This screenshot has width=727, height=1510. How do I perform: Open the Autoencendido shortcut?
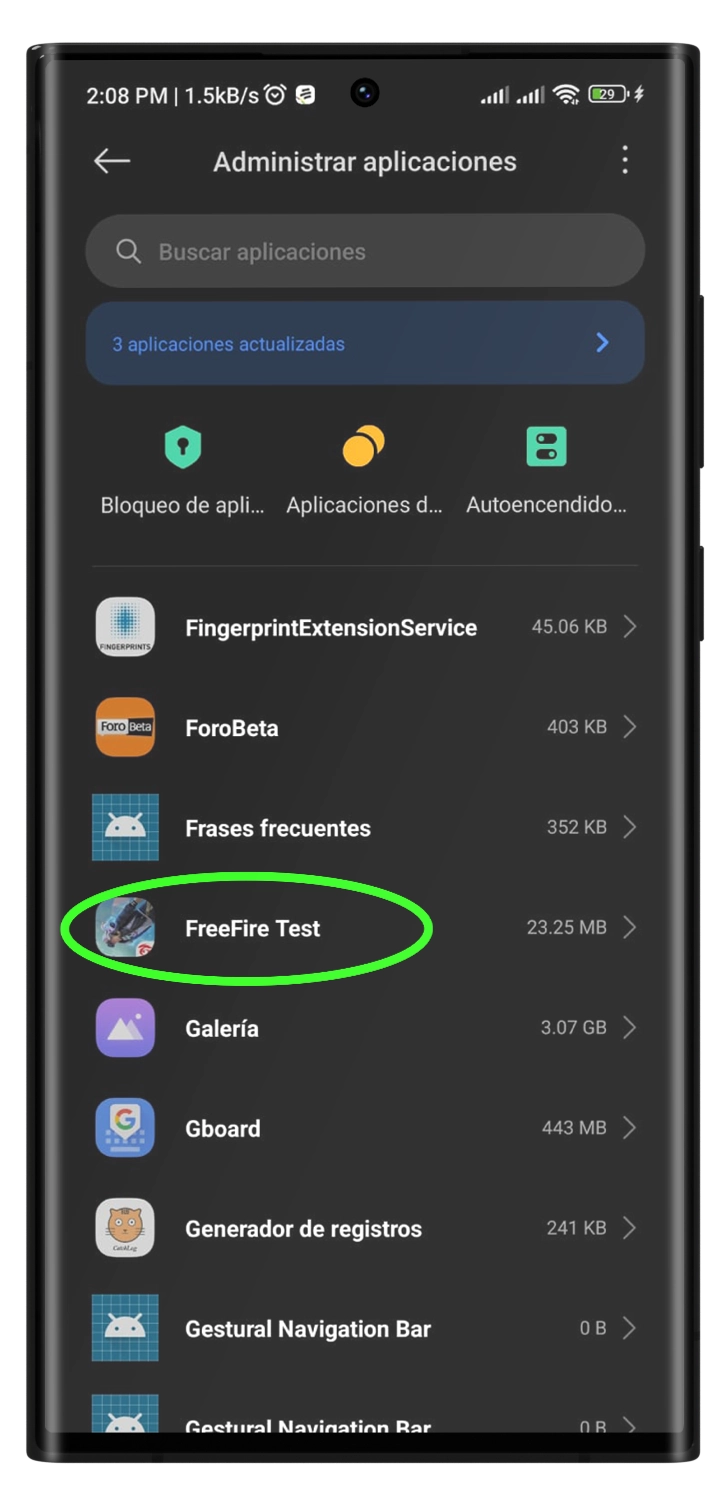546,468
